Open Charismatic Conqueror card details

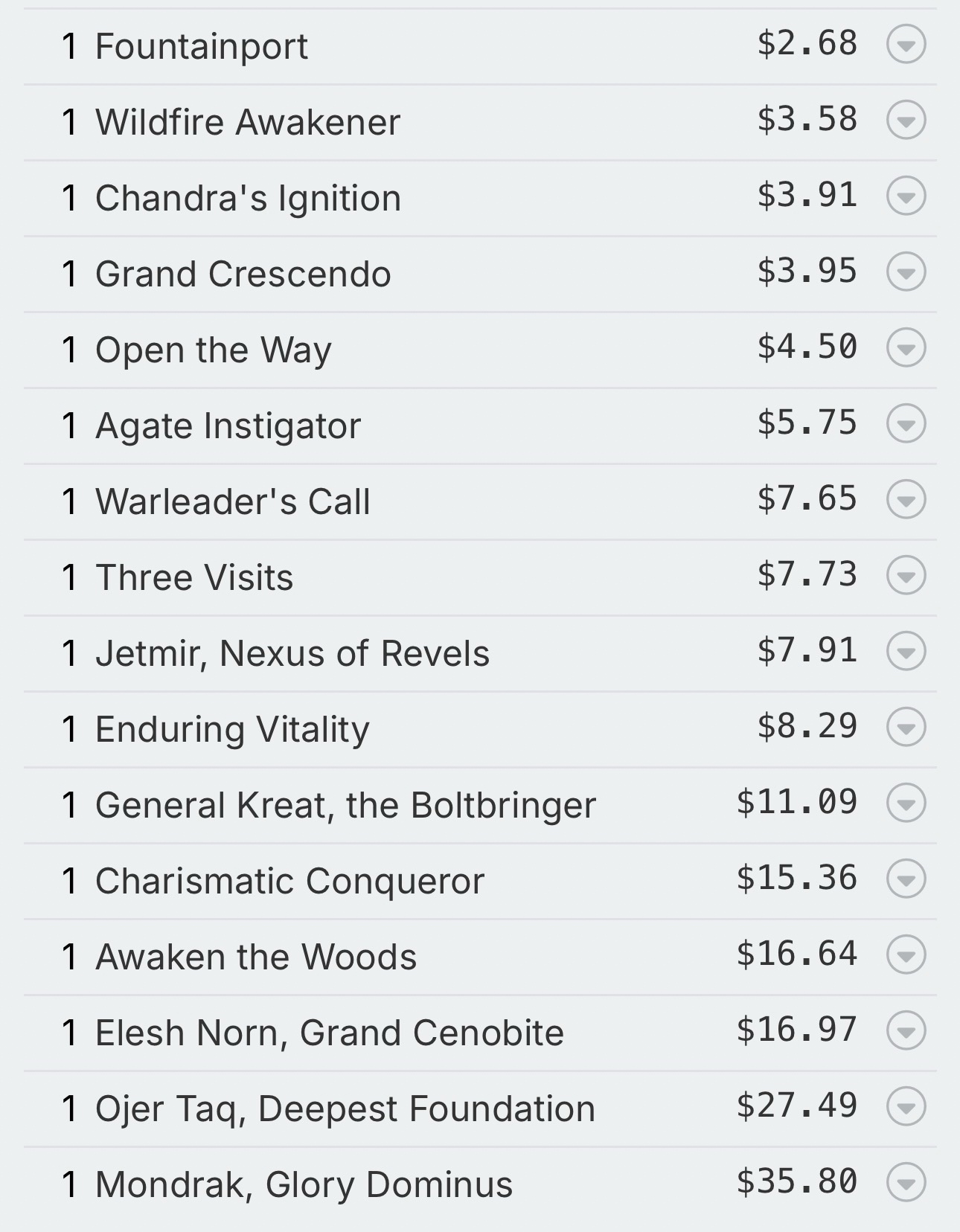coord(289,881)
